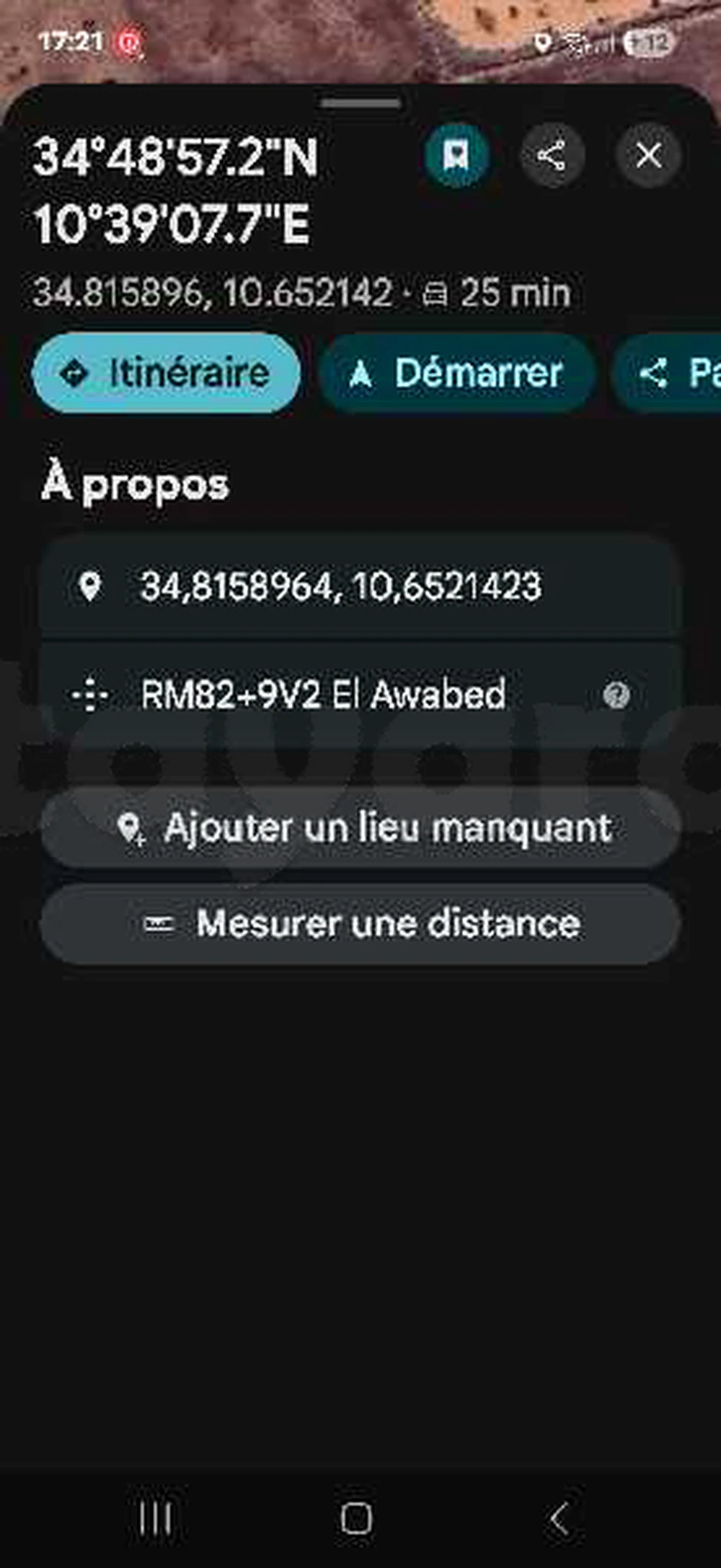Start navigation with Démarrer
This screenshot has height=1568, width=721.
pos(457,373)
